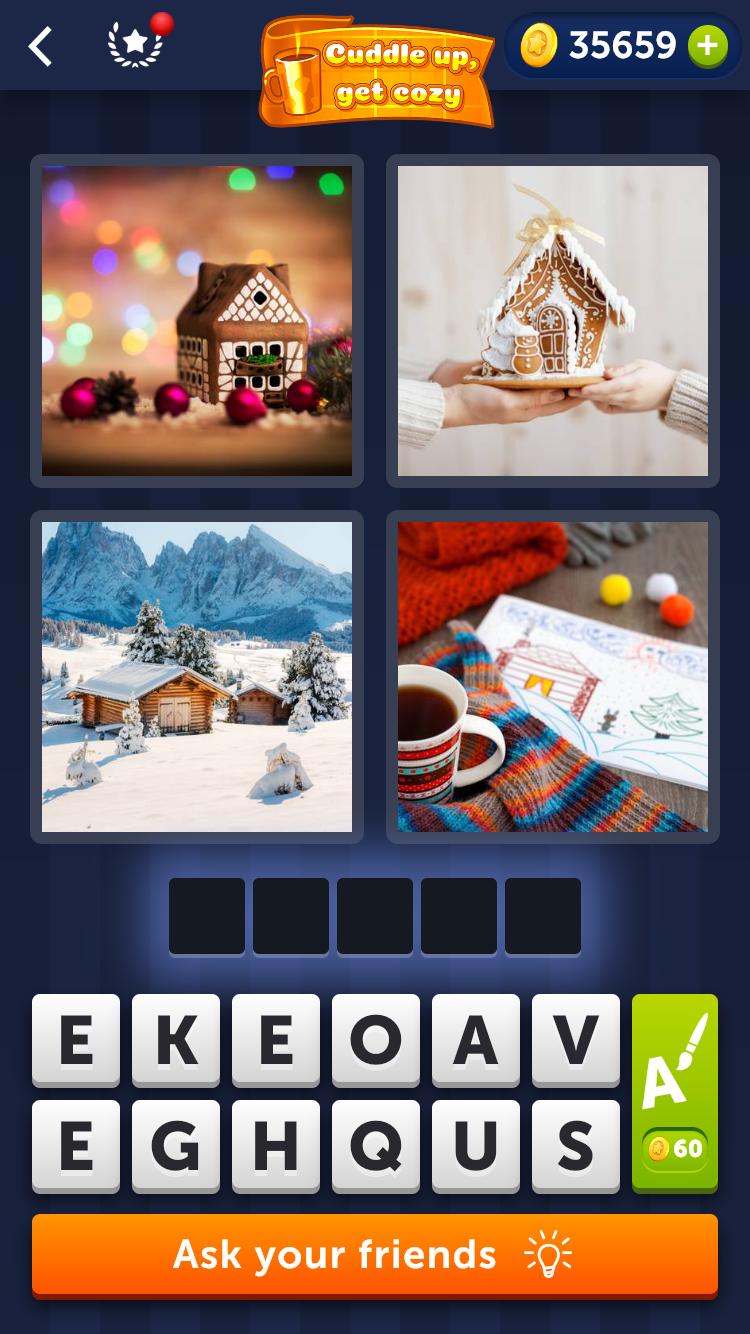This screenshot has width=750, height=1334.
Task: Select the letter H tile
Action: [276, 1146]
